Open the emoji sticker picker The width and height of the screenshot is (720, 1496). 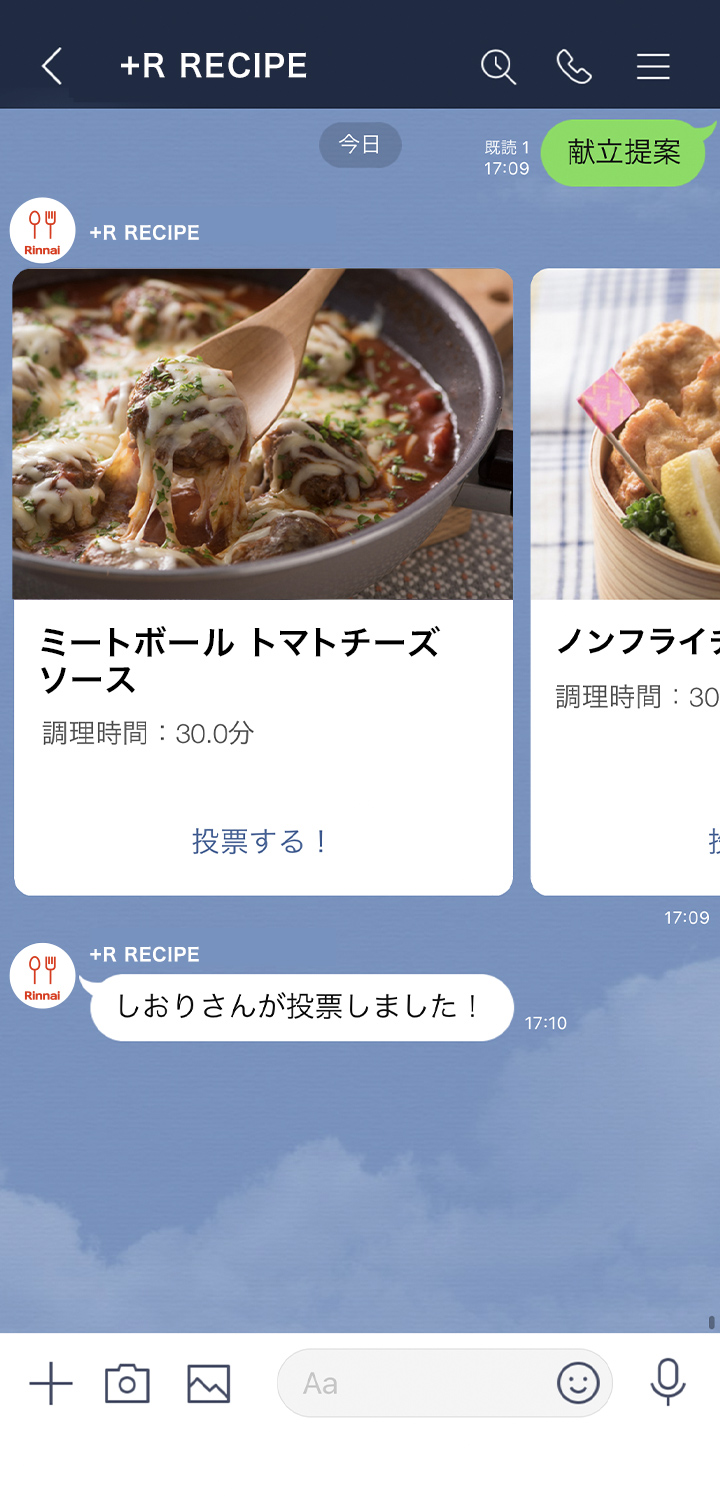[578, 1384]
